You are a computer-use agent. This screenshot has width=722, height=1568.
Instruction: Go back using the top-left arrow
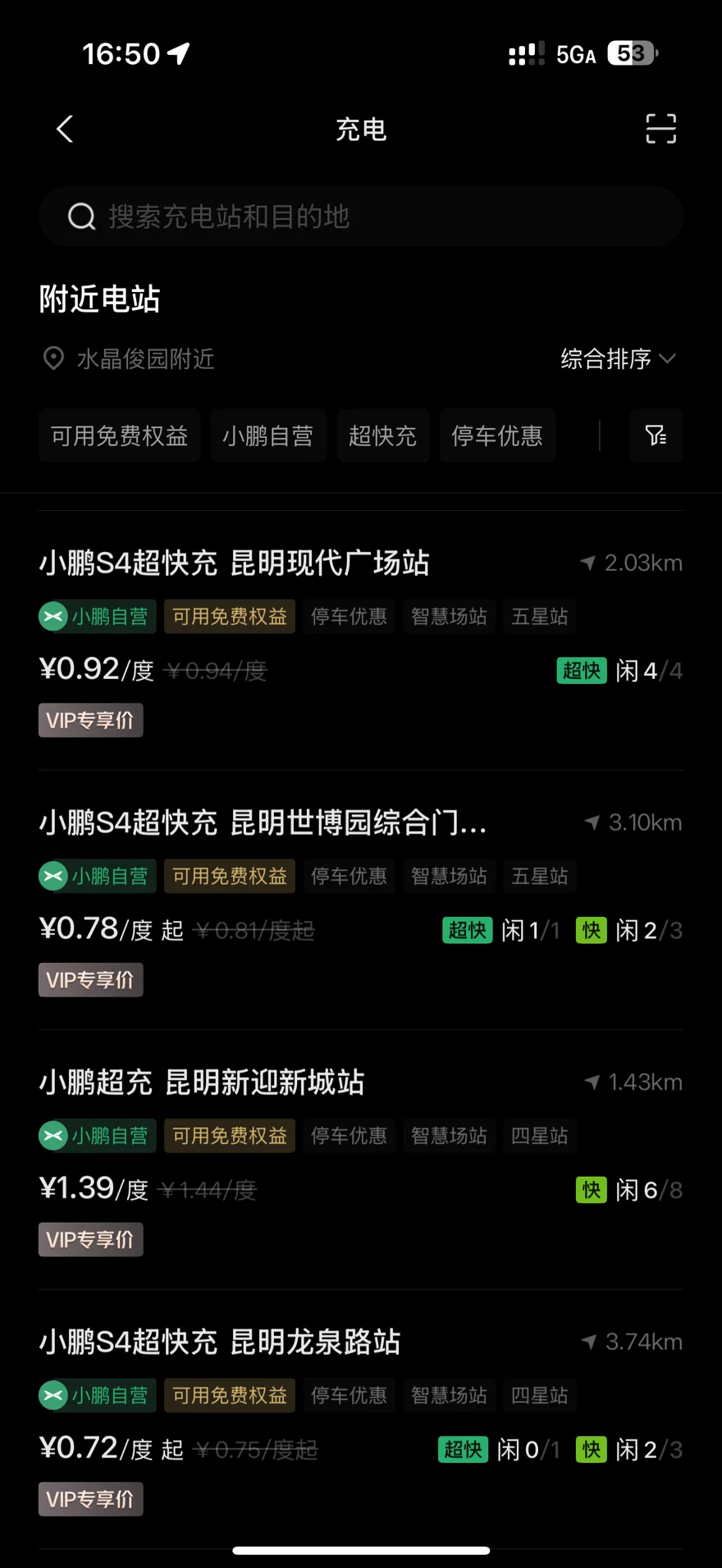(65, 129)
